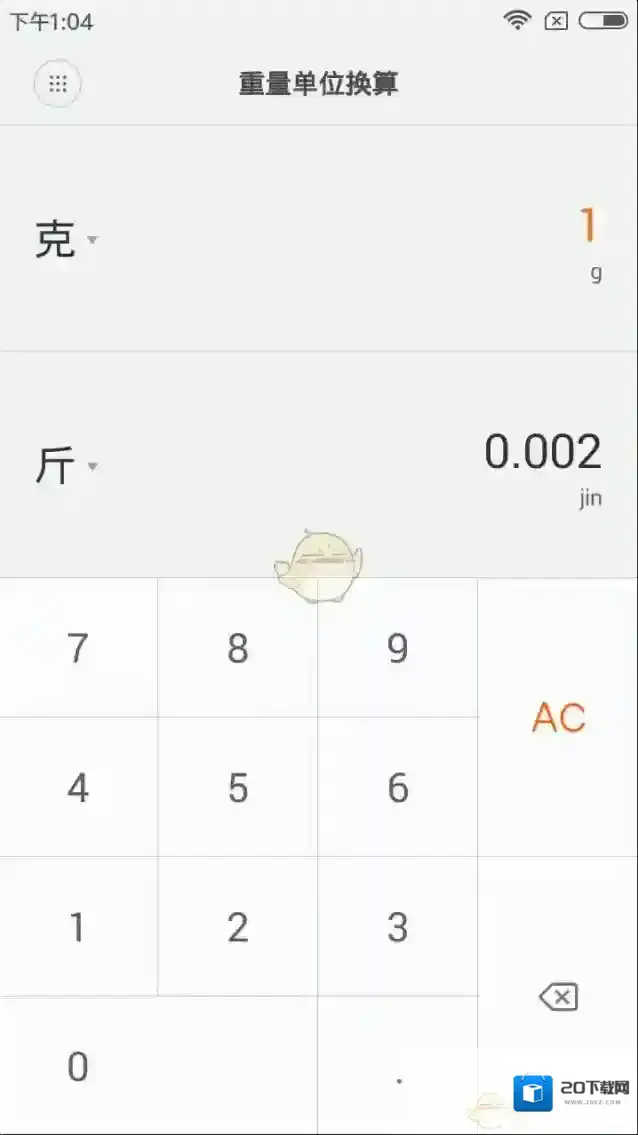Enter digit 6 on the keypad

point(397,788)
